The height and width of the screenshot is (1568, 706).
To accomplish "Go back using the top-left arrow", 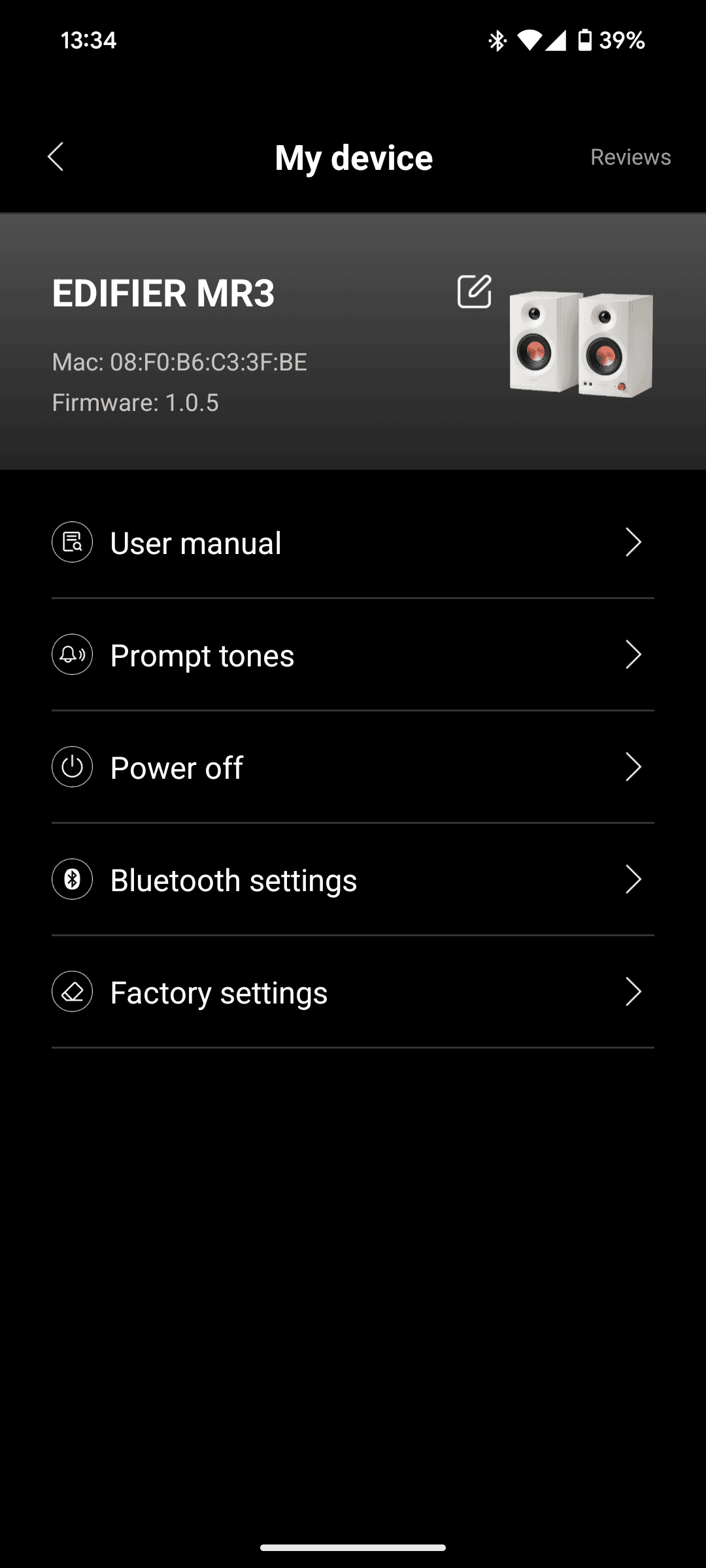I will pyautogui.click(x=56, y=157).
